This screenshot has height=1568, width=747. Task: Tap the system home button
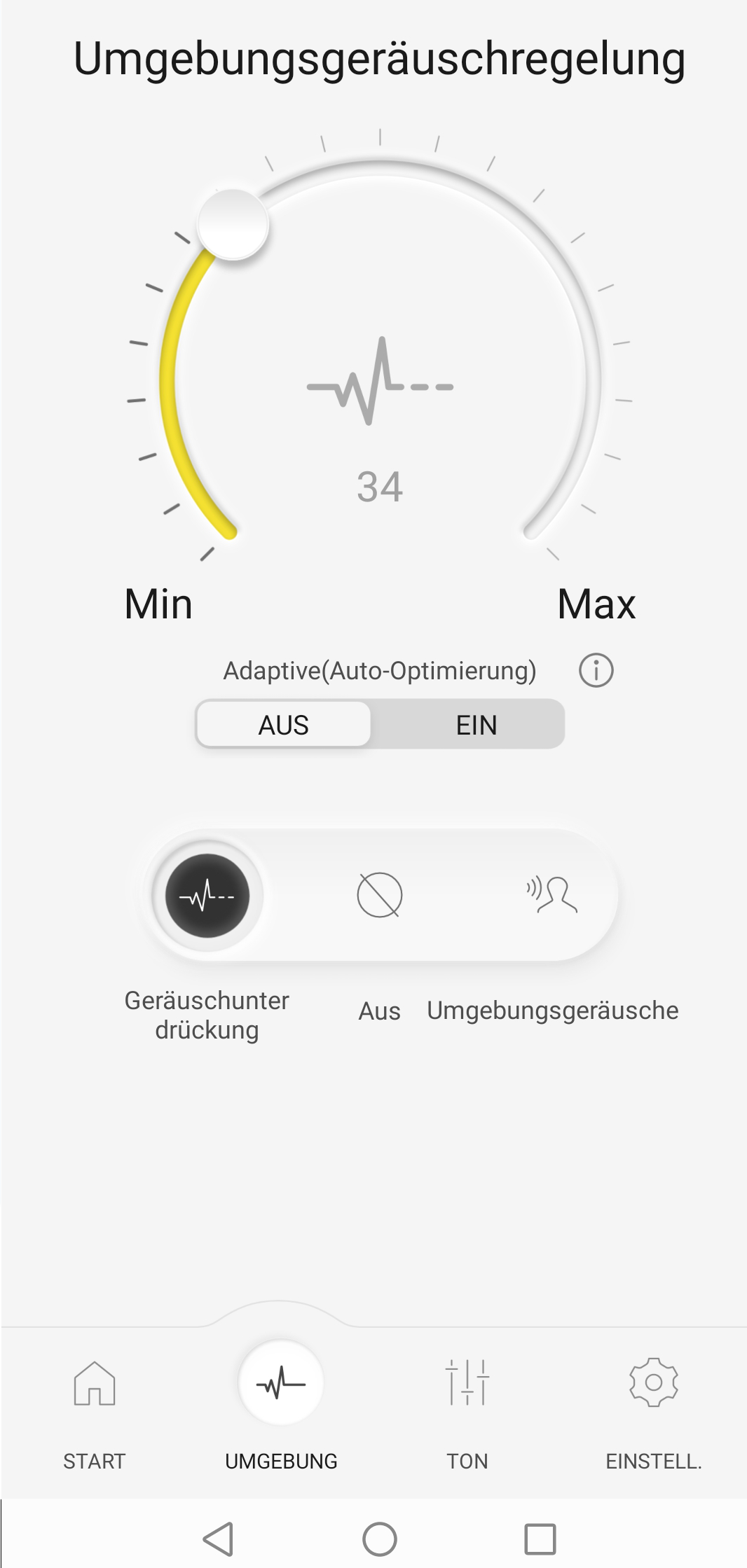pos(380,1539)
